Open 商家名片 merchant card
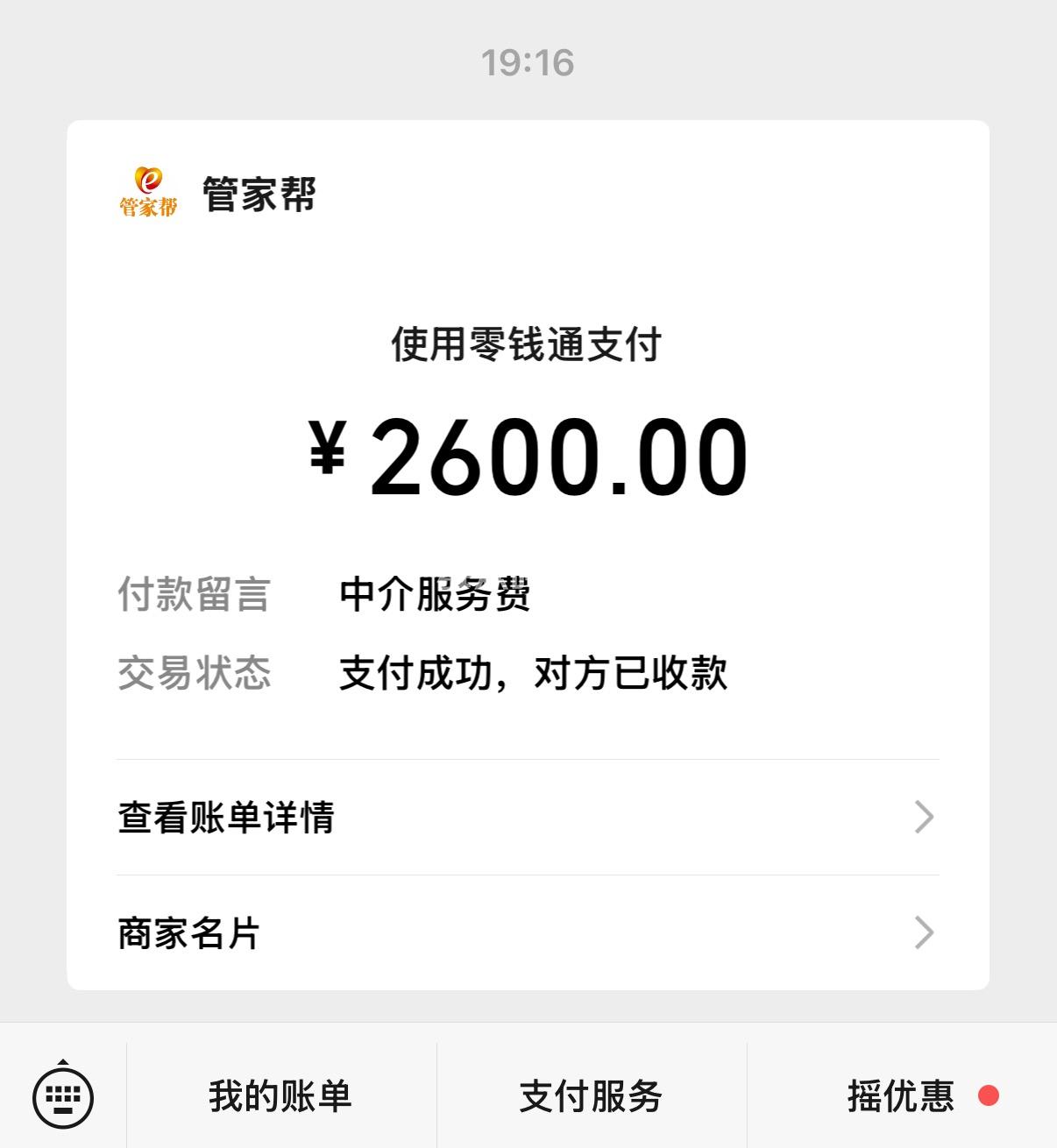Screen dimensions: 1057x1148 (526, 932)
